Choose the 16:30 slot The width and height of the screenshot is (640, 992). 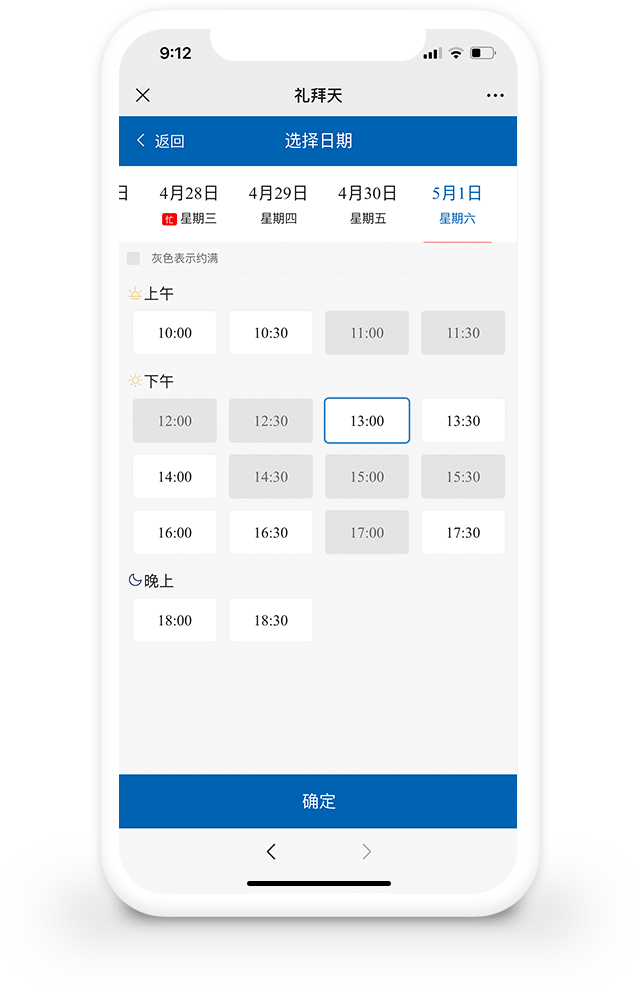(271, 533)
